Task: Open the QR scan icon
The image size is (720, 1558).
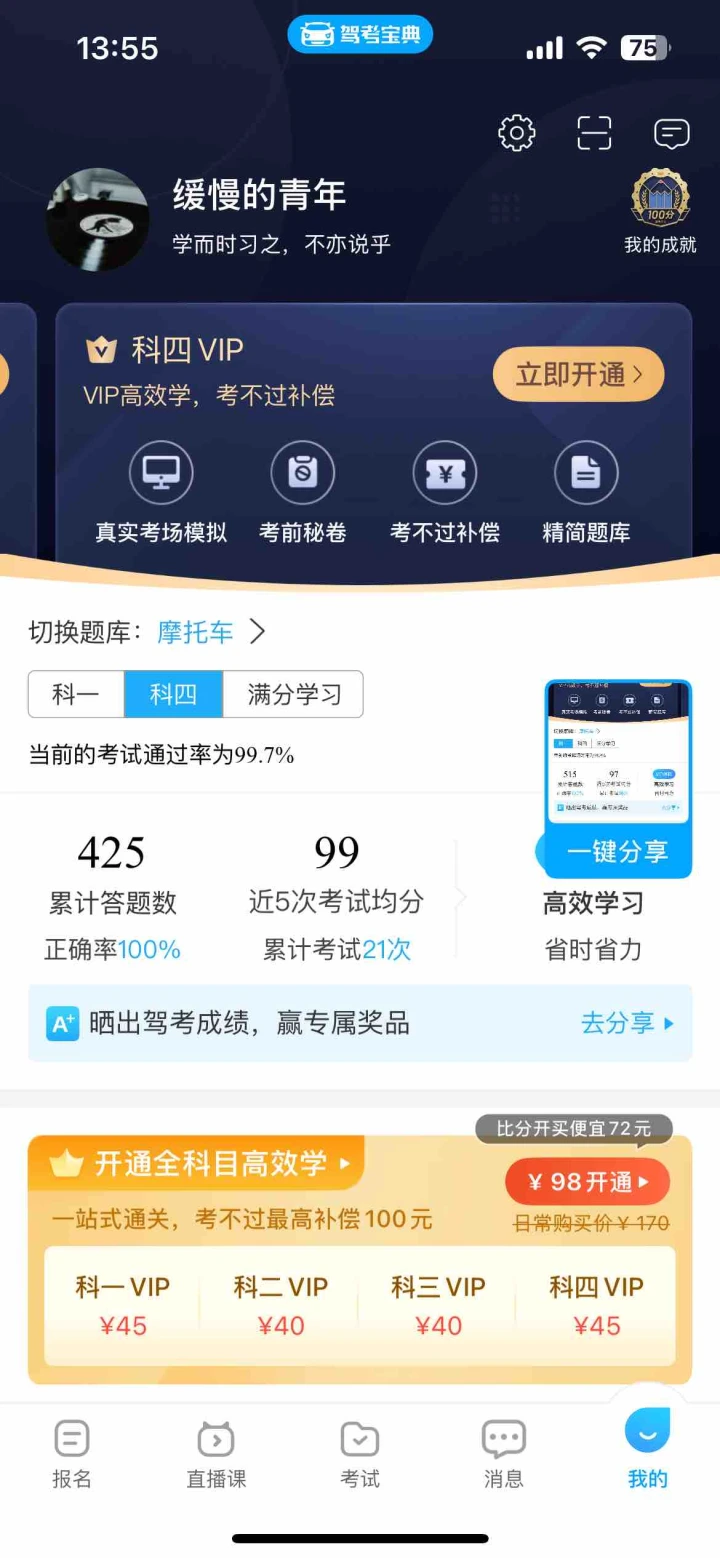Action: click(x=594, y=133)
